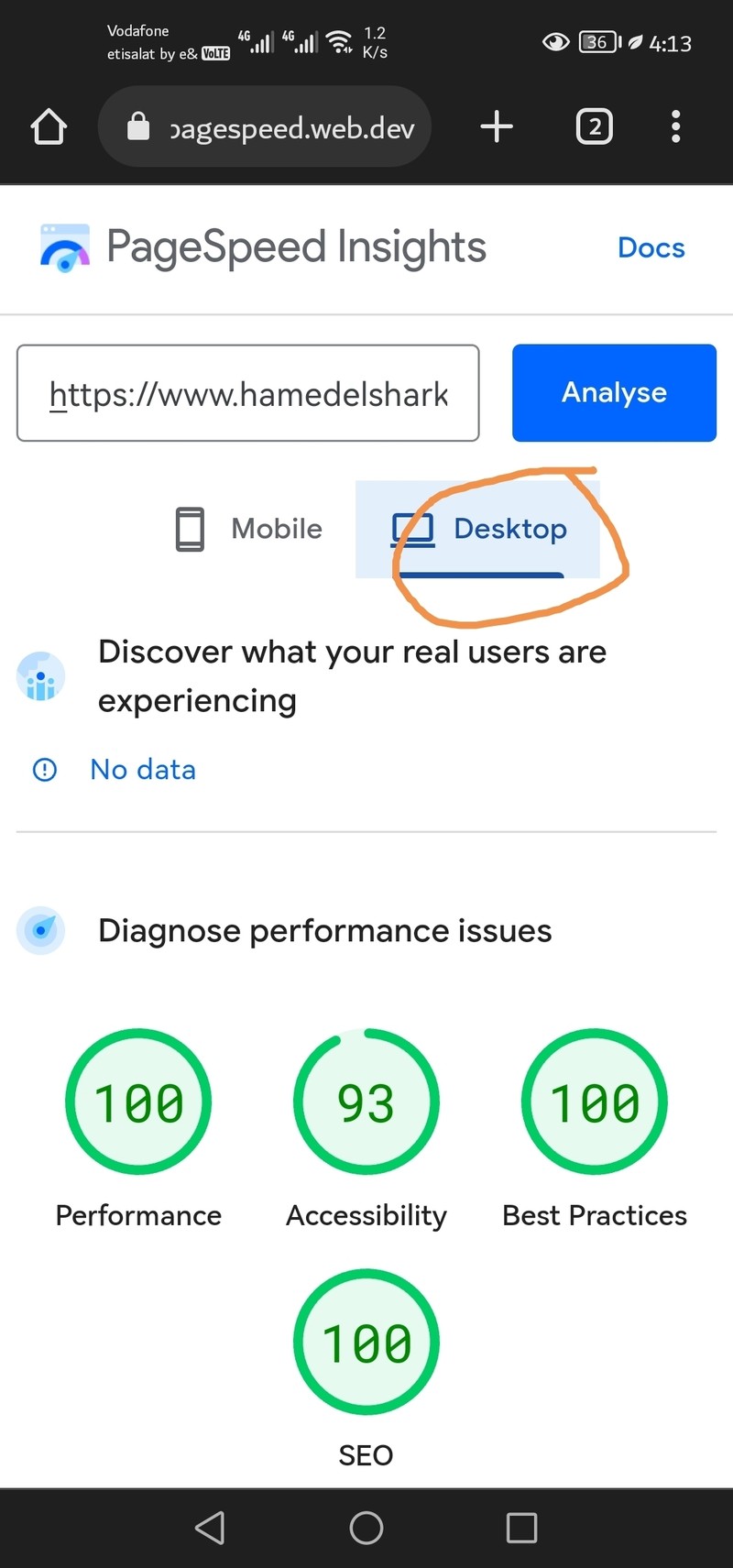Image resolution: width=733 pixels, height=1568 pixels.
Task: Edit the URL field for analysis
Action: click(x=247, y=393)
